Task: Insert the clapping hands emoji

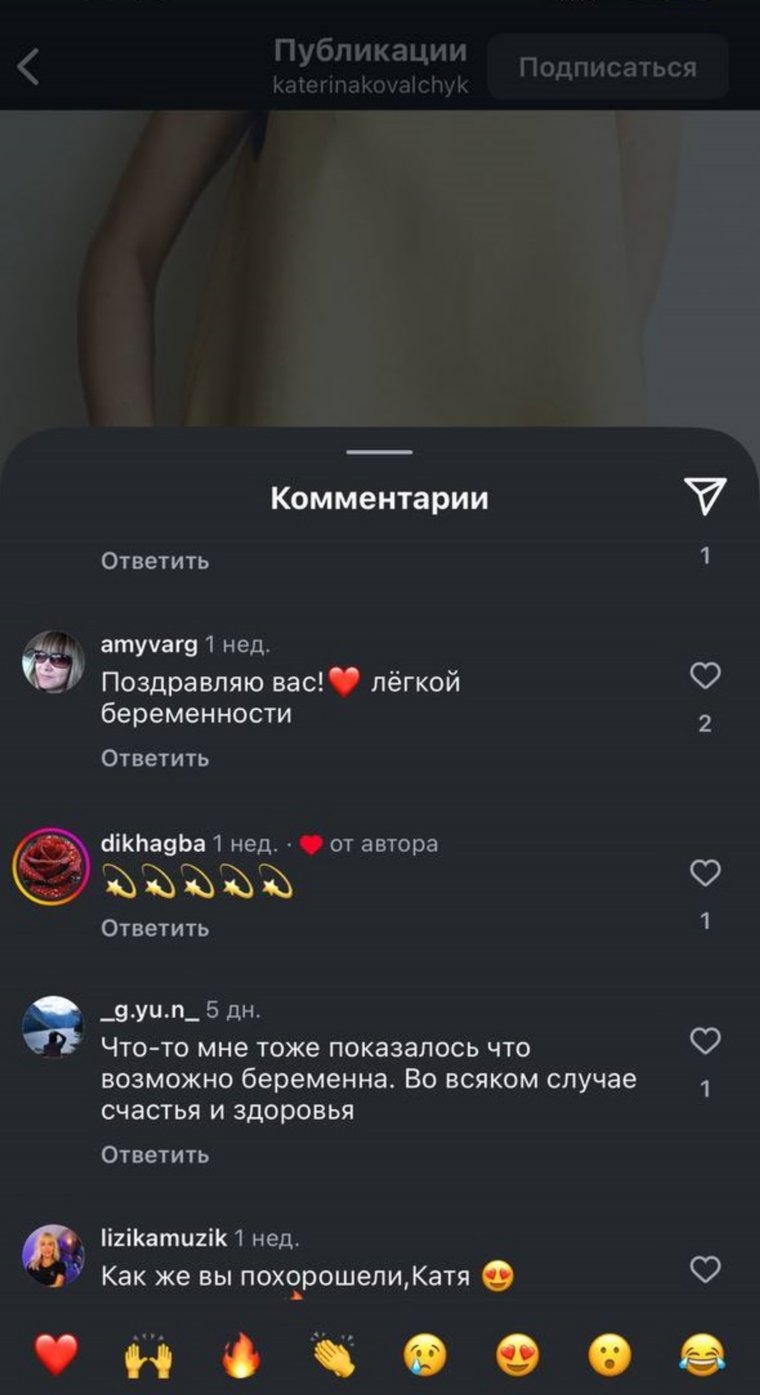Action: (x=333, y=1356)
